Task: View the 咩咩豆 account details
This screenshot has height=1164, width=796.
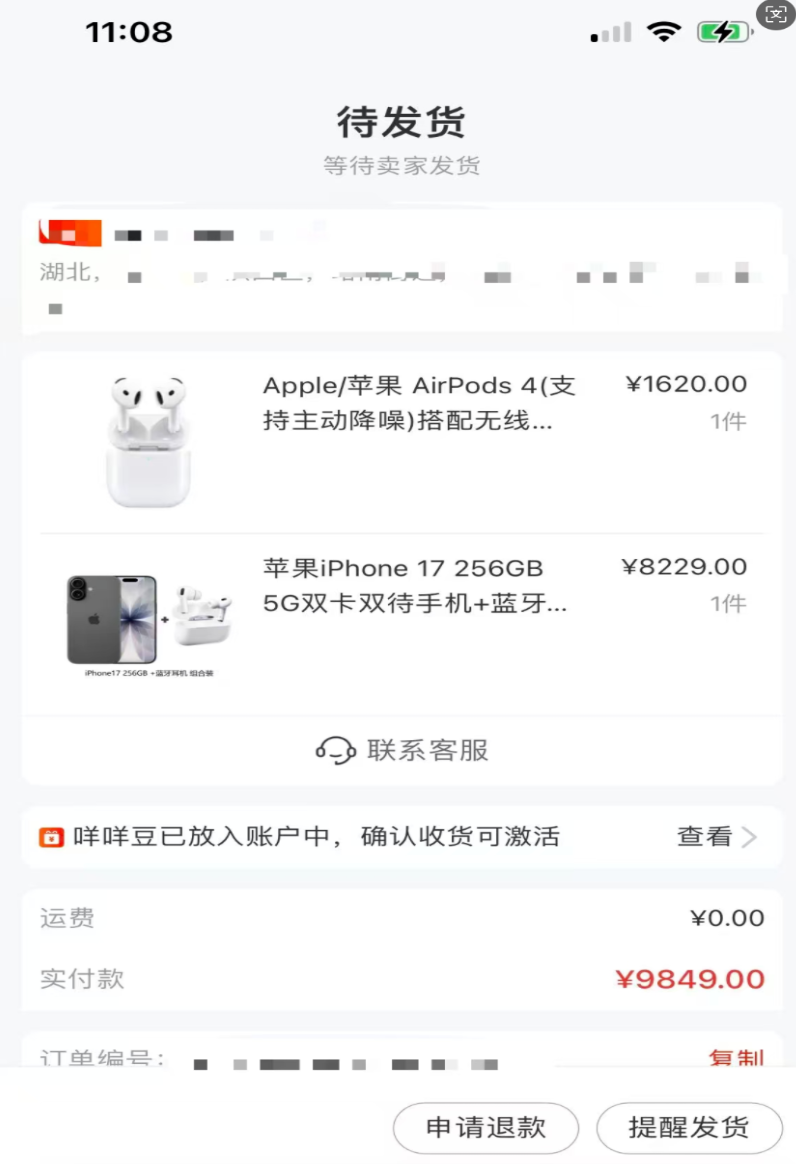Action: pyautogui.click(x=716, y=837)
